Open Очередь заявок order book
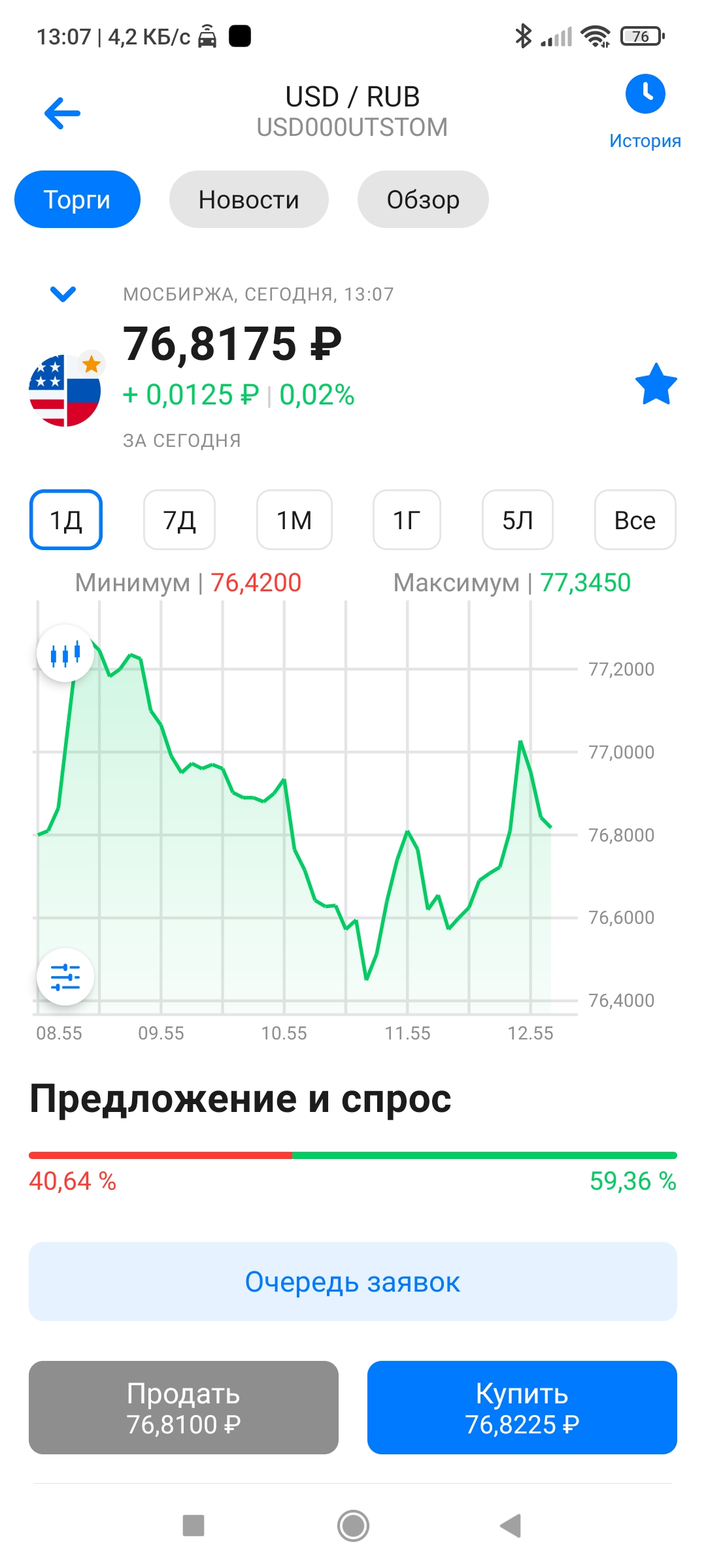Screen dimensions: 706x1568 (353, 1282)
